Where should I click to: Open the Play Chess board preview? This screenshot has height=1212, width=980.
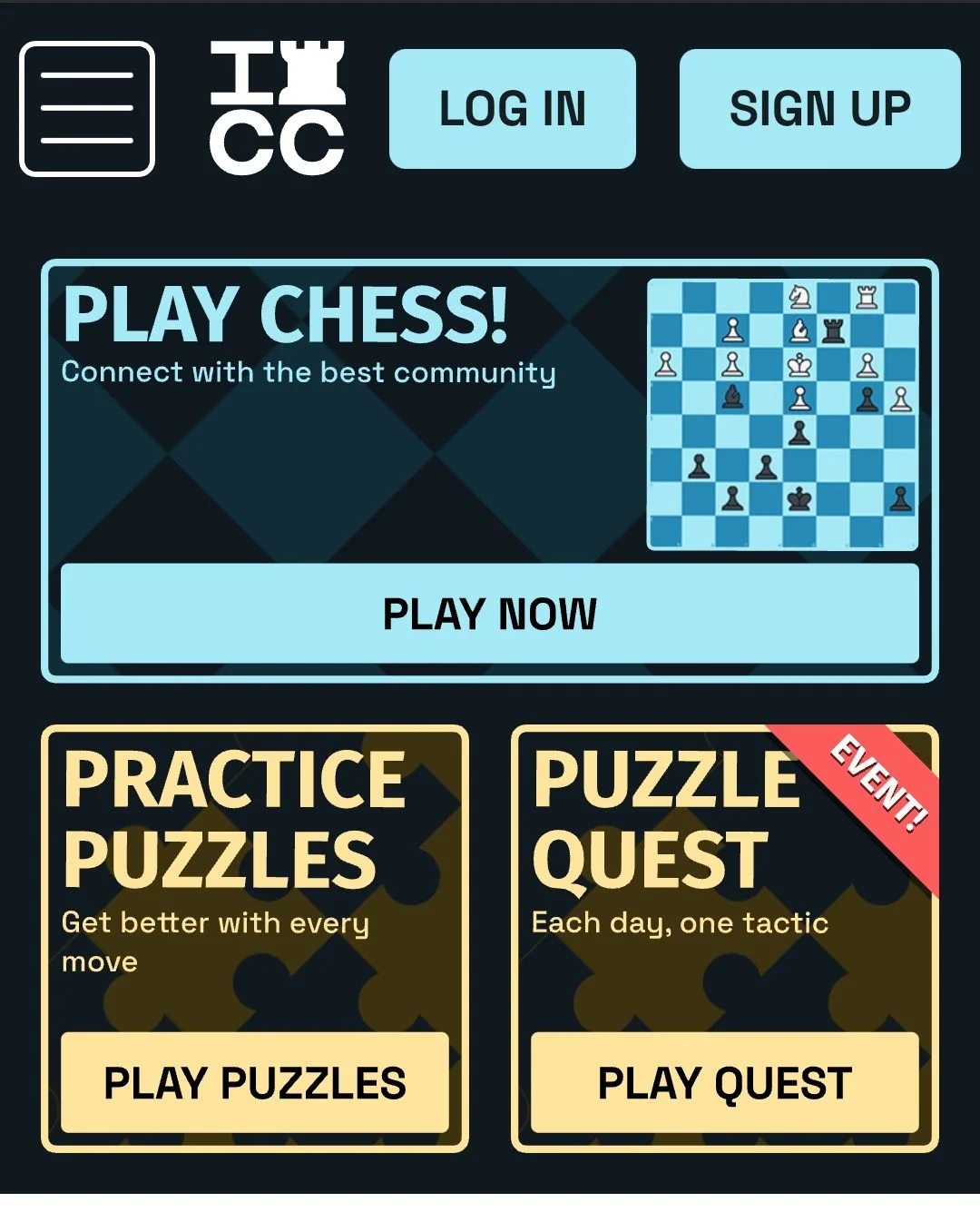tap(782, 415)
